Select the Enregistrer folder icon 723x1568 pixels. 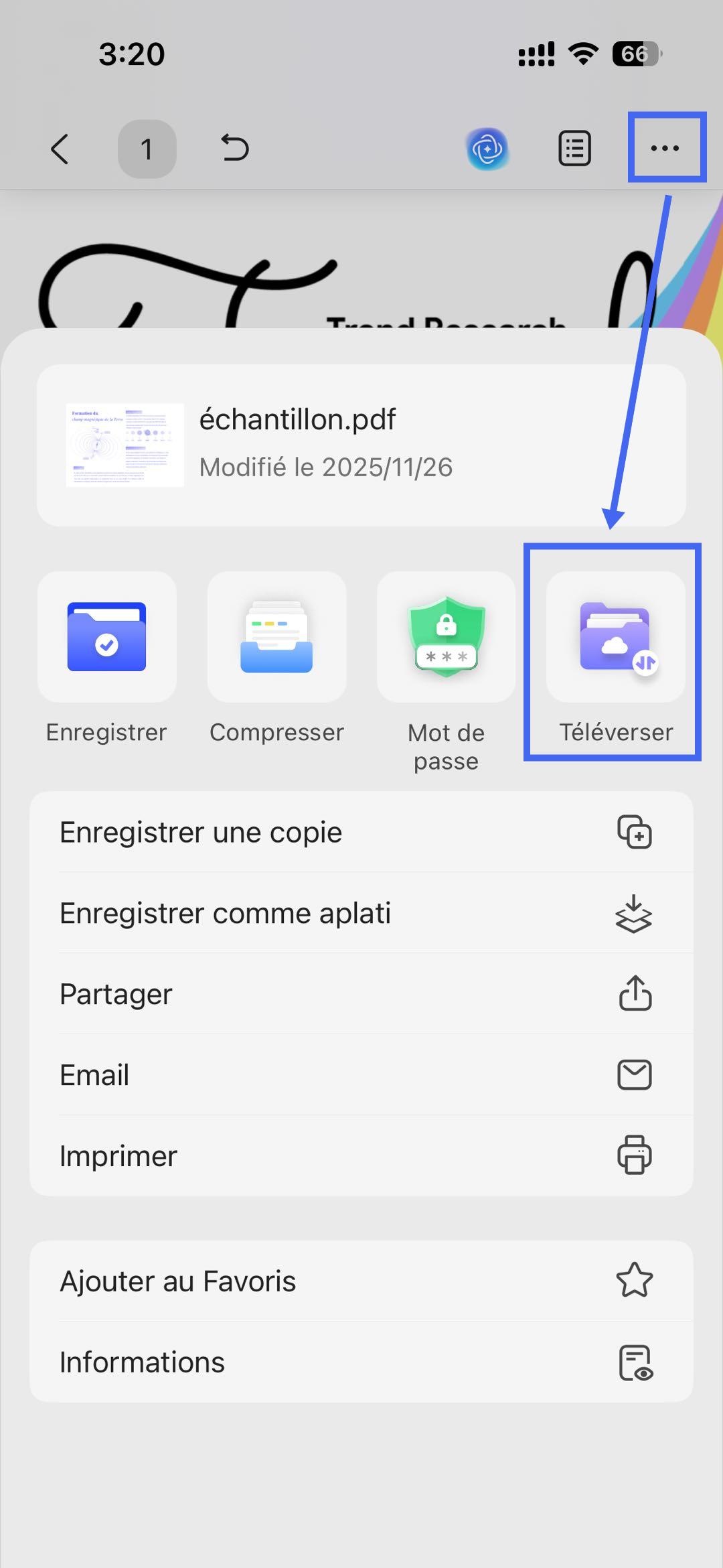[106, 636]
